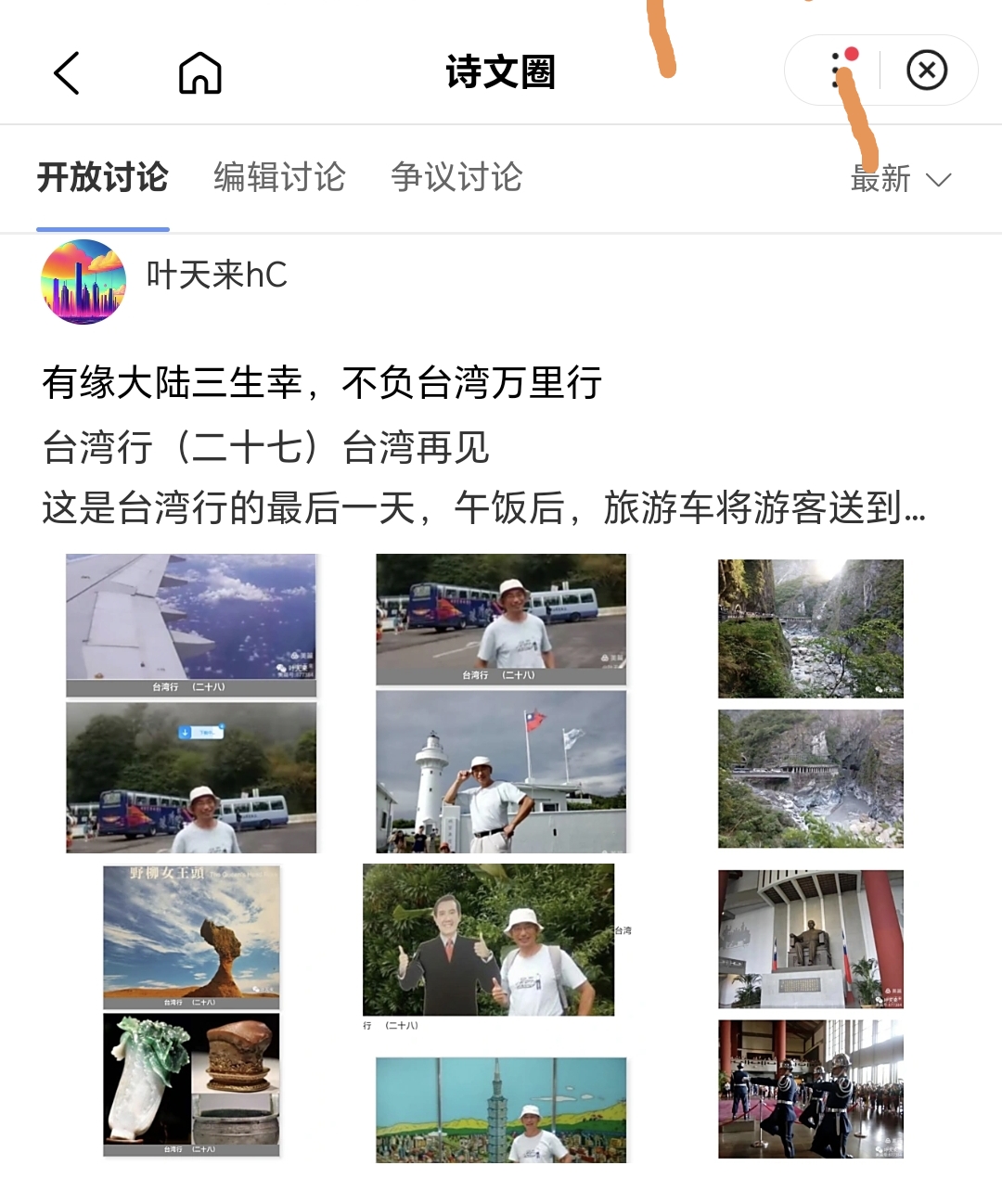The height and width of the screenshot is (1204, 1002).
Task: Close the mini program with X
Action: (926, 70)
